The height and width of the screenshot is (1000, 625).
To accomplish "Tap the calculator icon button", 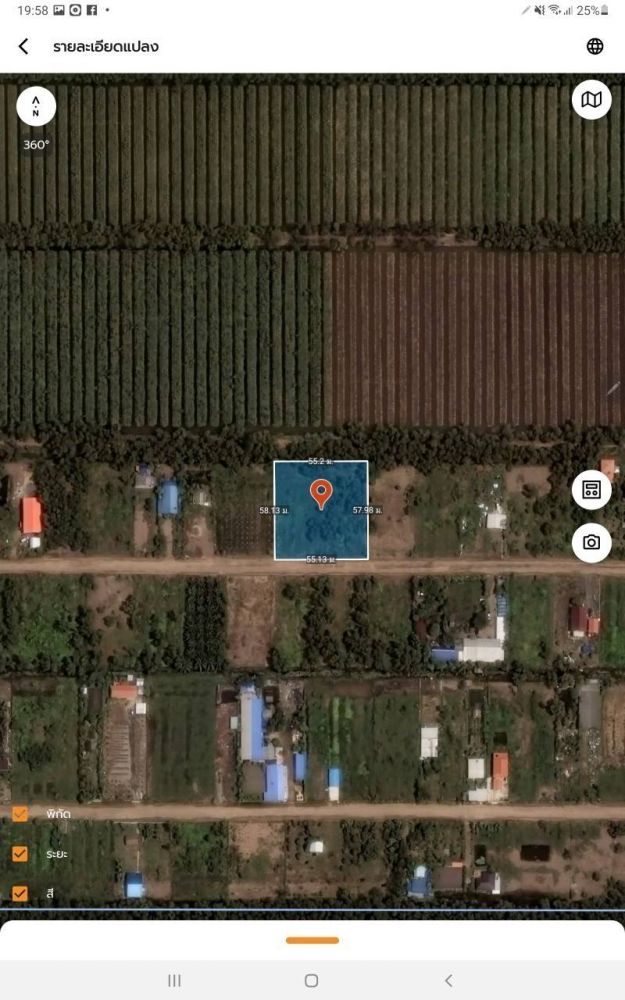I will [591, 490].
